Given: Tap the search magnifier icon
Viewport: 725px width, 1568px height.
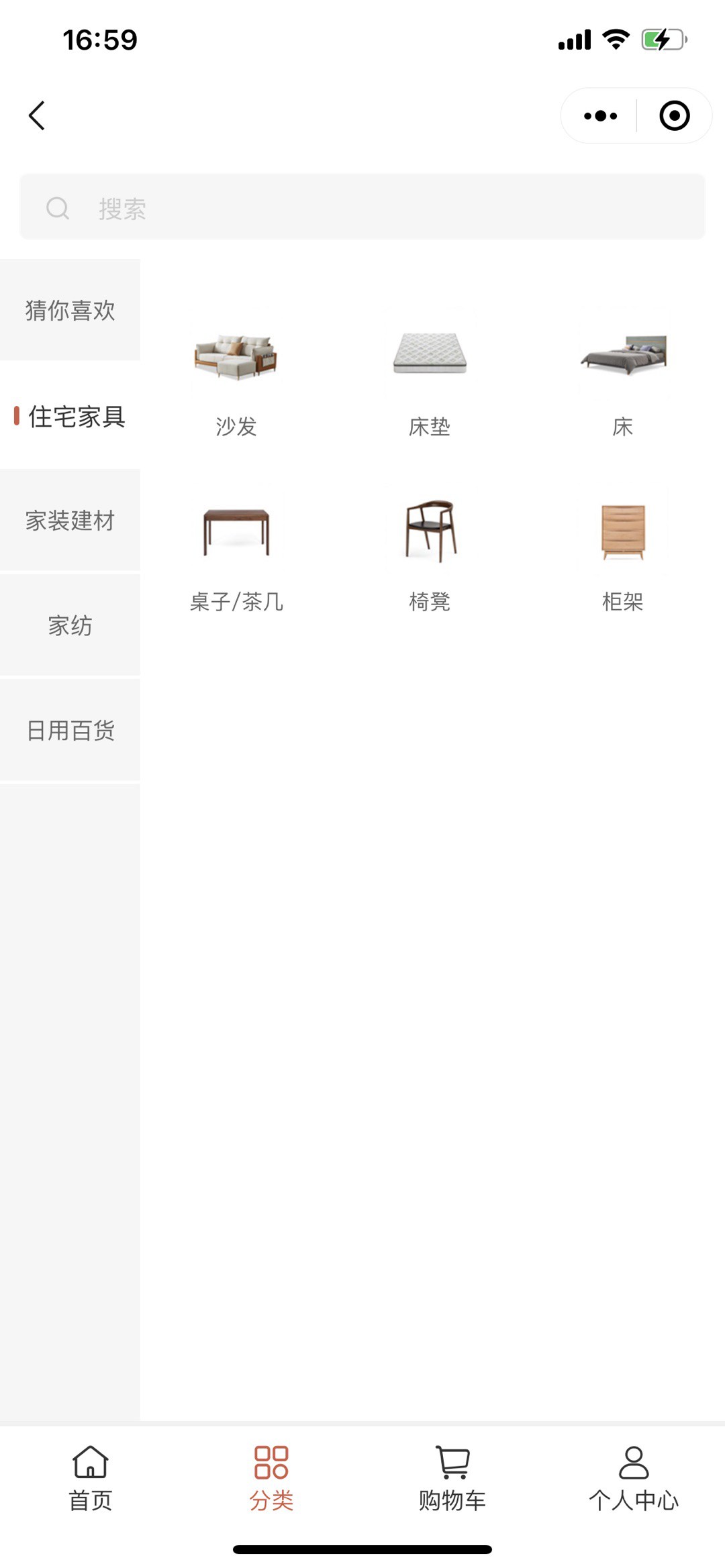Looking at the screenshot, I should click(x=58, y=209).
